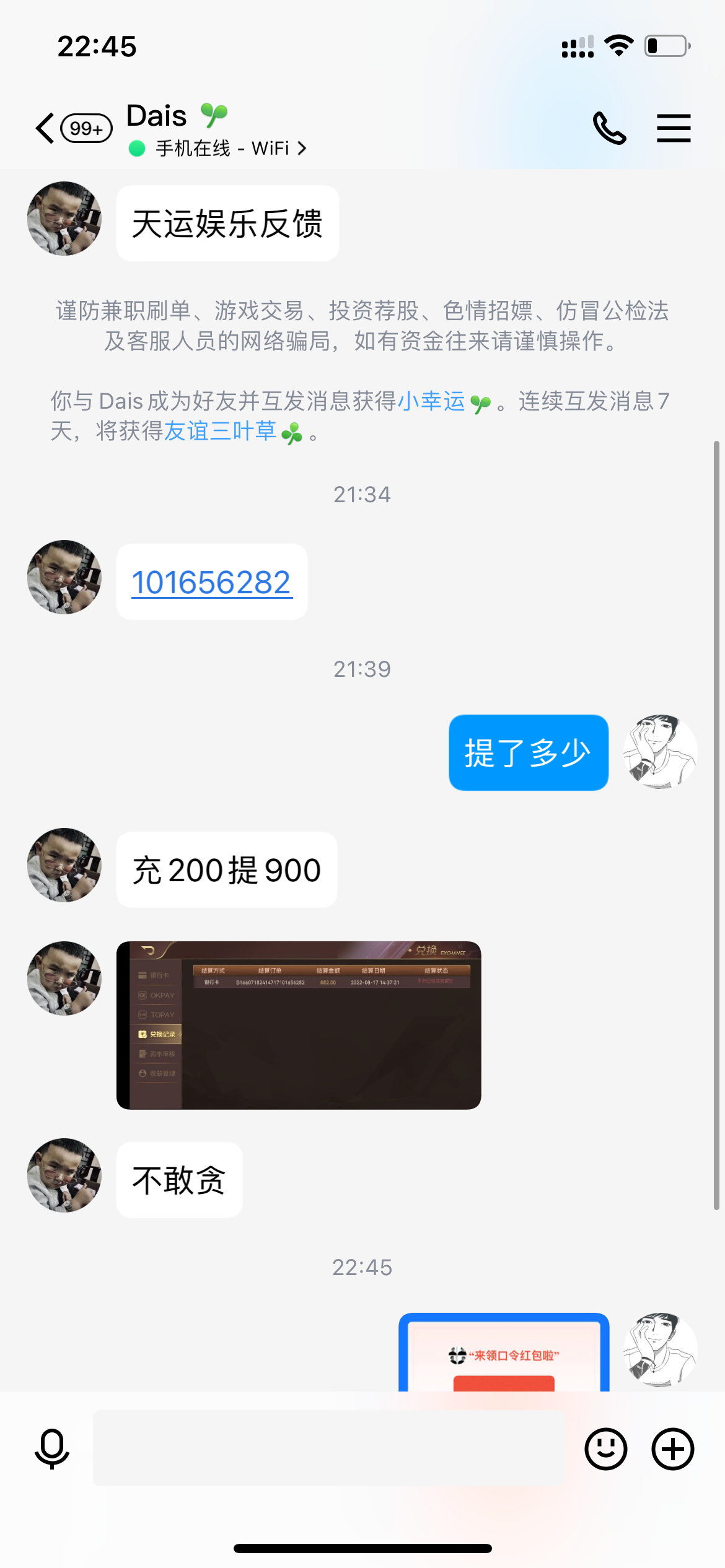Tap the linked number 101656282
Image resolution: width=725 pixels, height=1568 pixels.
click(x=211, y=582)
